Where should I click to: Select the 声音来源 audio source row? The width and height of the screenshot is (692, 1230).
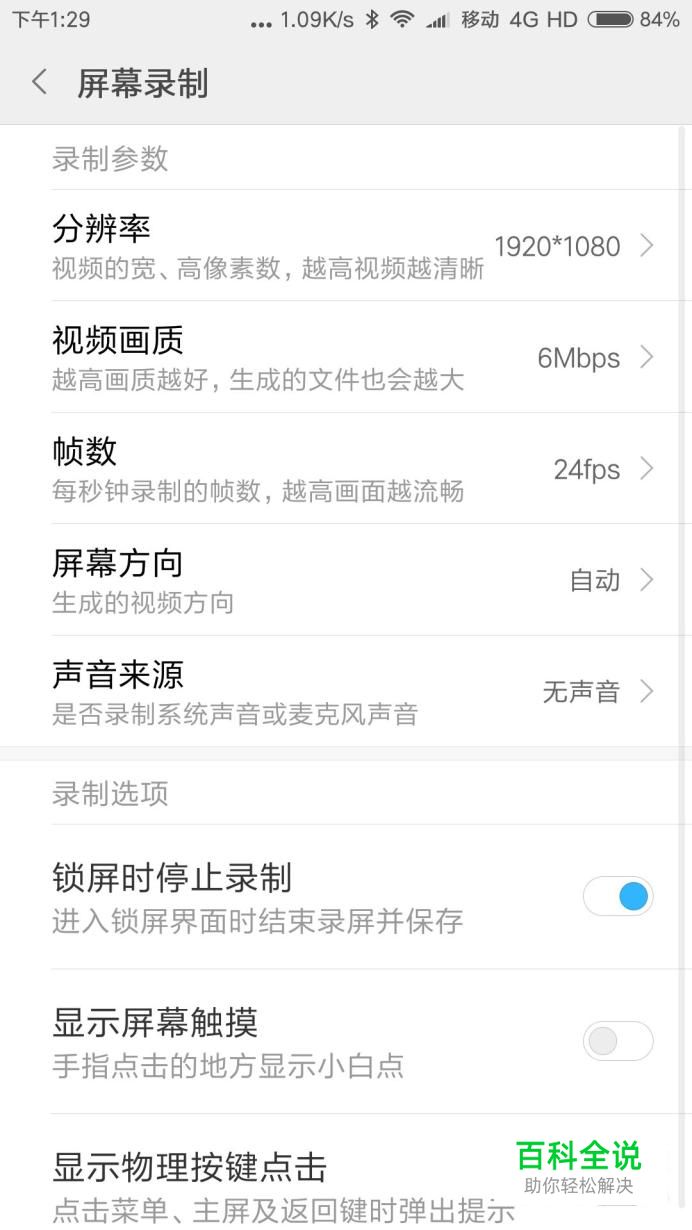coord(346,691)
